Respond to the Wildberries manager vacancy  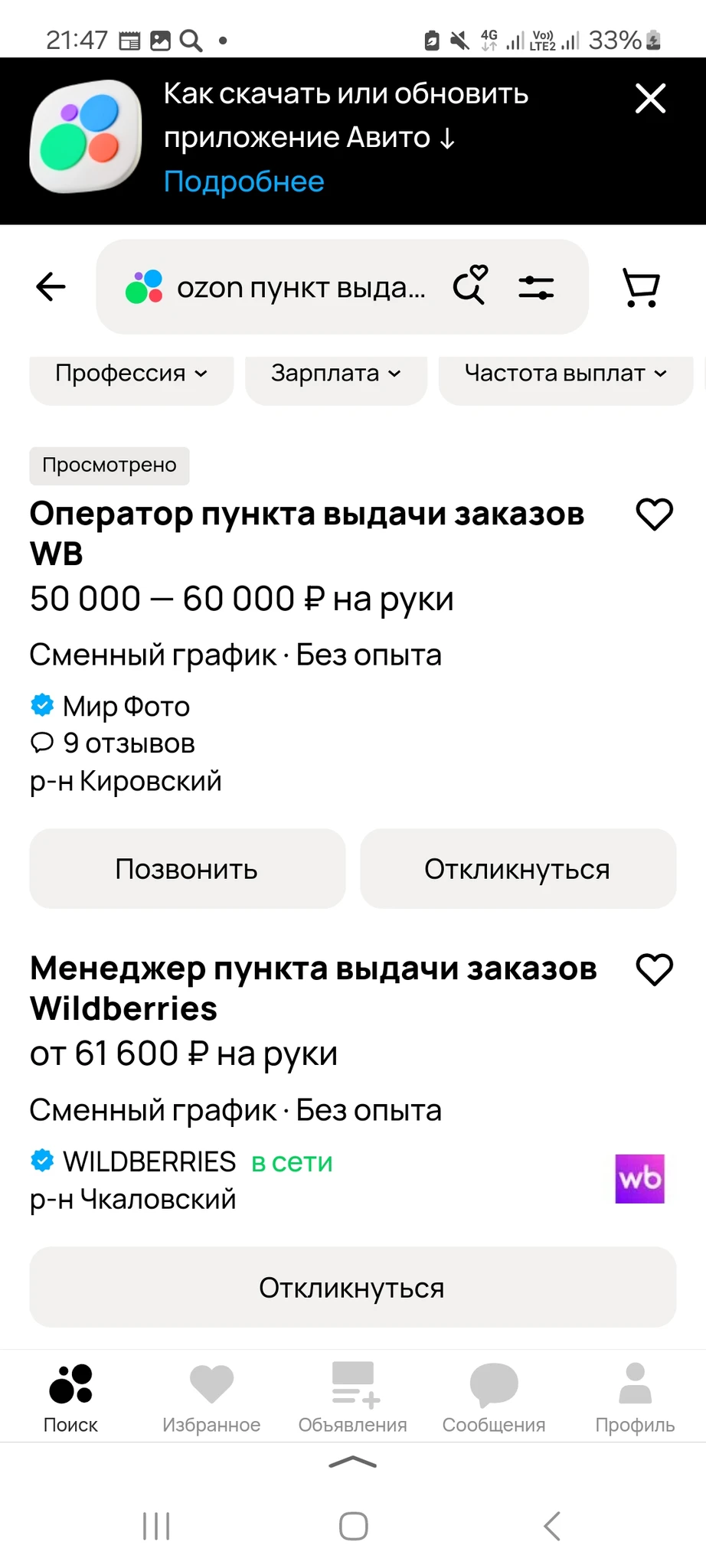click(x=352, y=1288)
